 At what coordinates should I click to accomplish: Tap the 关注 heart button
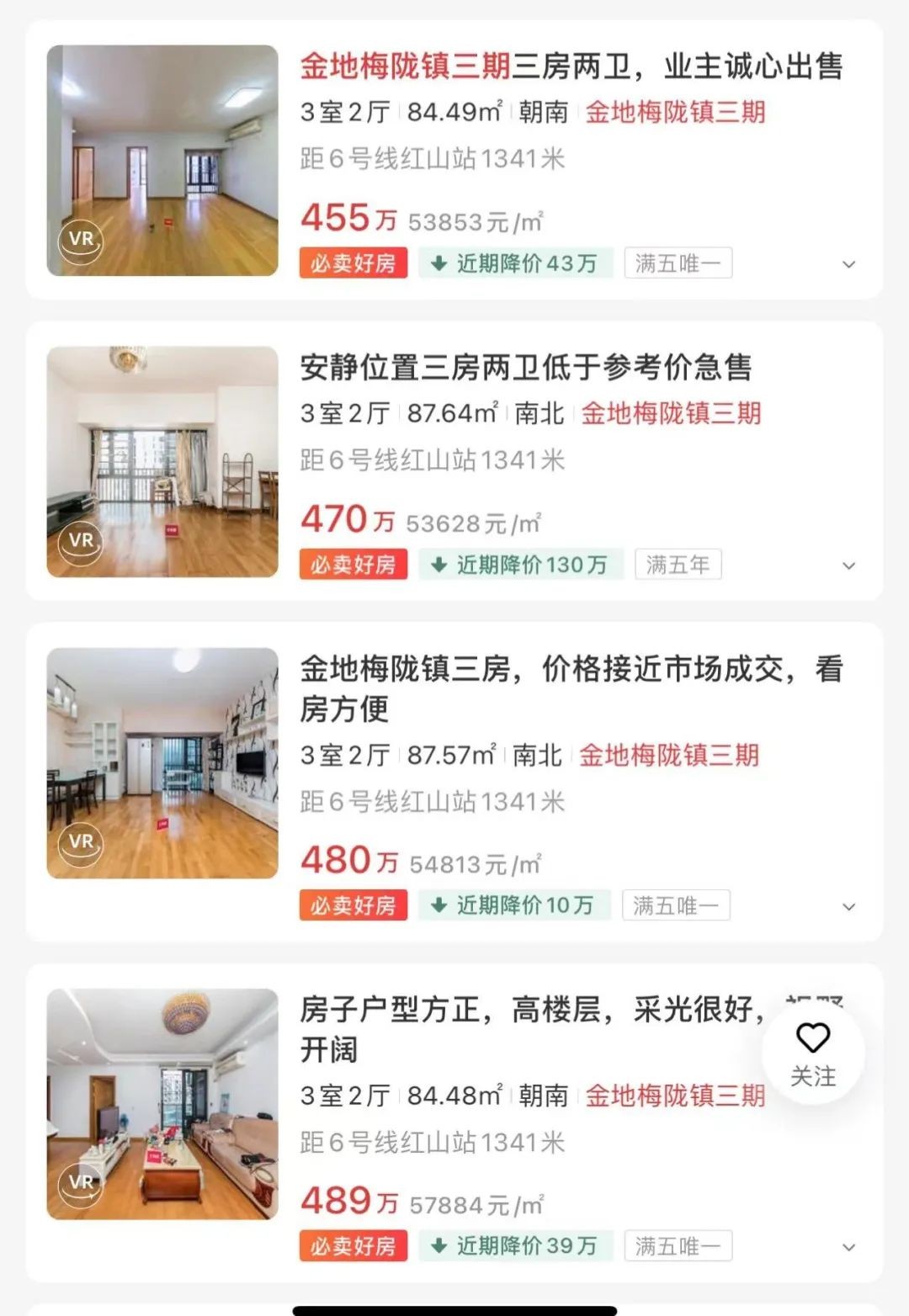pos(813,1053)
